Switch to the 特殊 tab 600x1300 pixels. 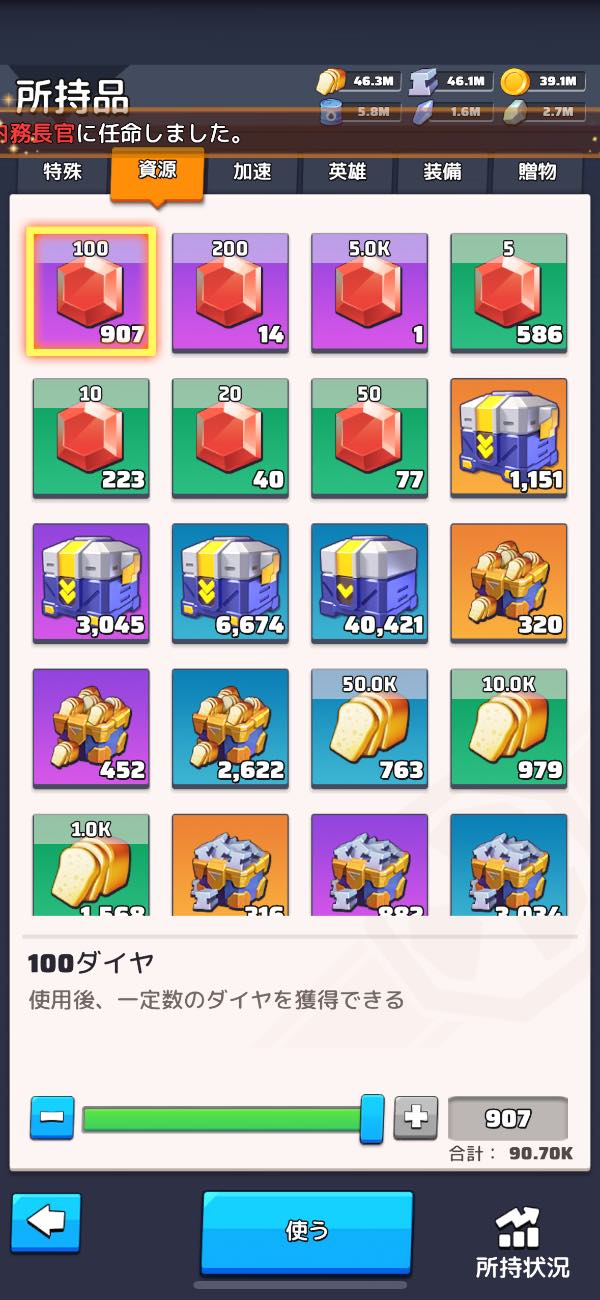(x=62, y=172)
